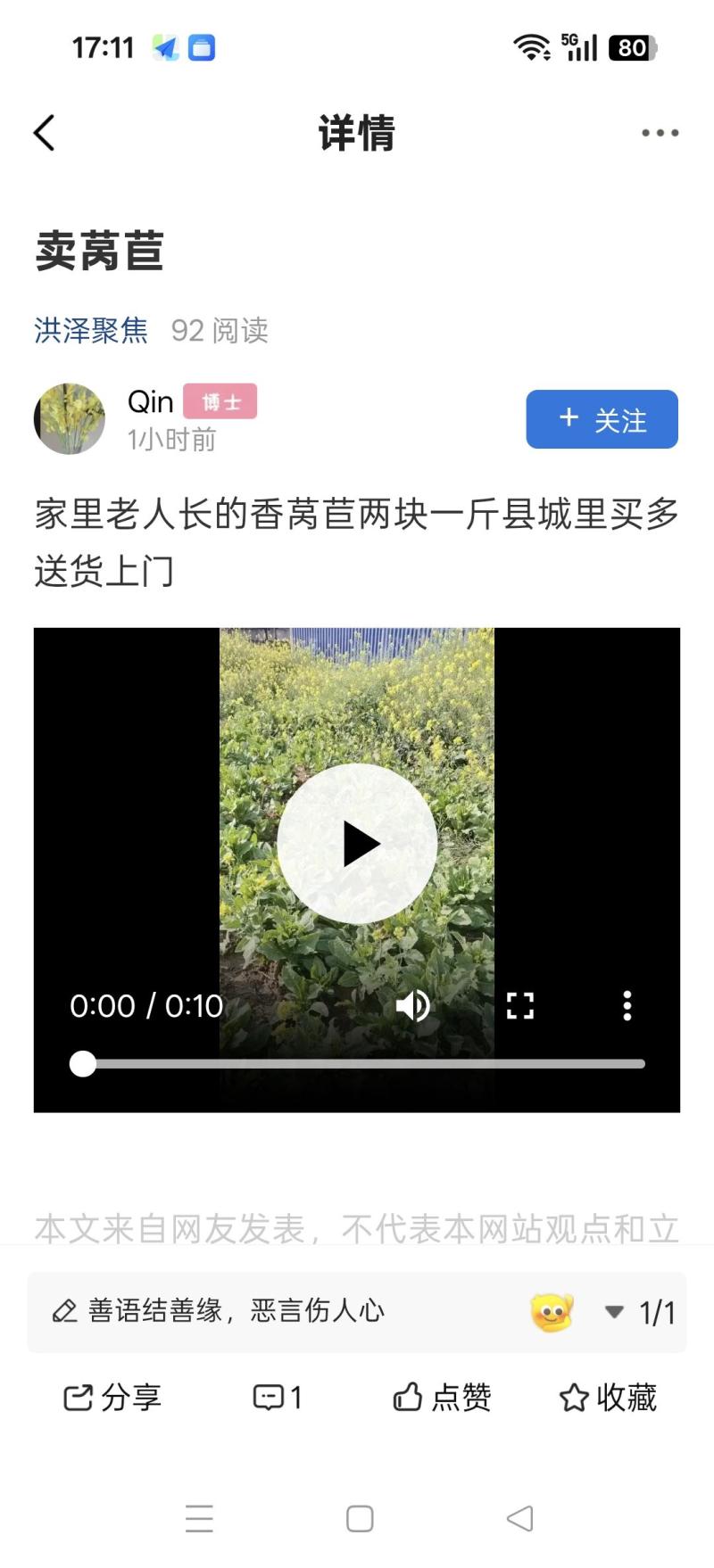Like this post with 点赞
This screenshot has width=714, height=1568.
442,1397
